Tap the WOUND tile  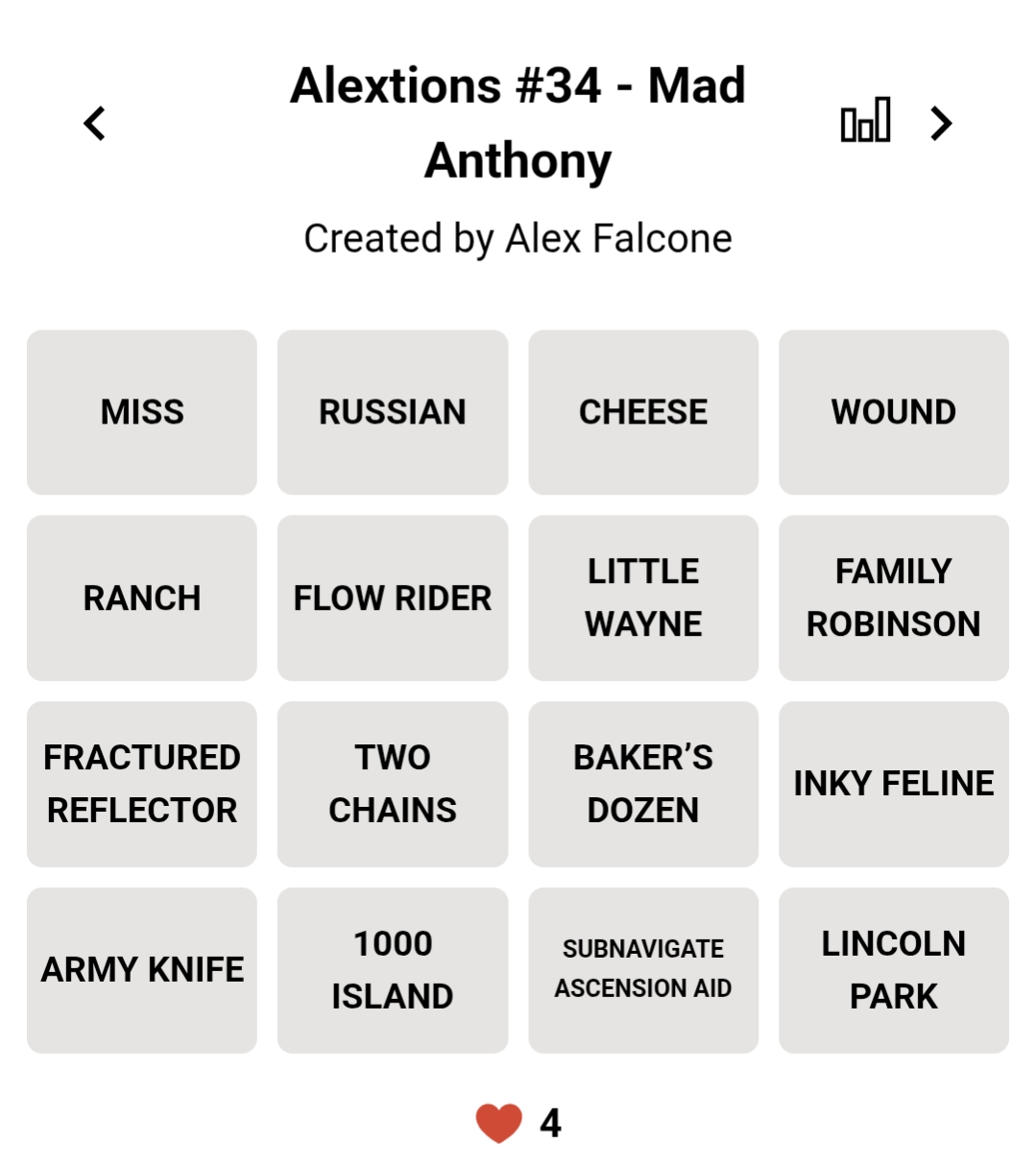point(894,412)
